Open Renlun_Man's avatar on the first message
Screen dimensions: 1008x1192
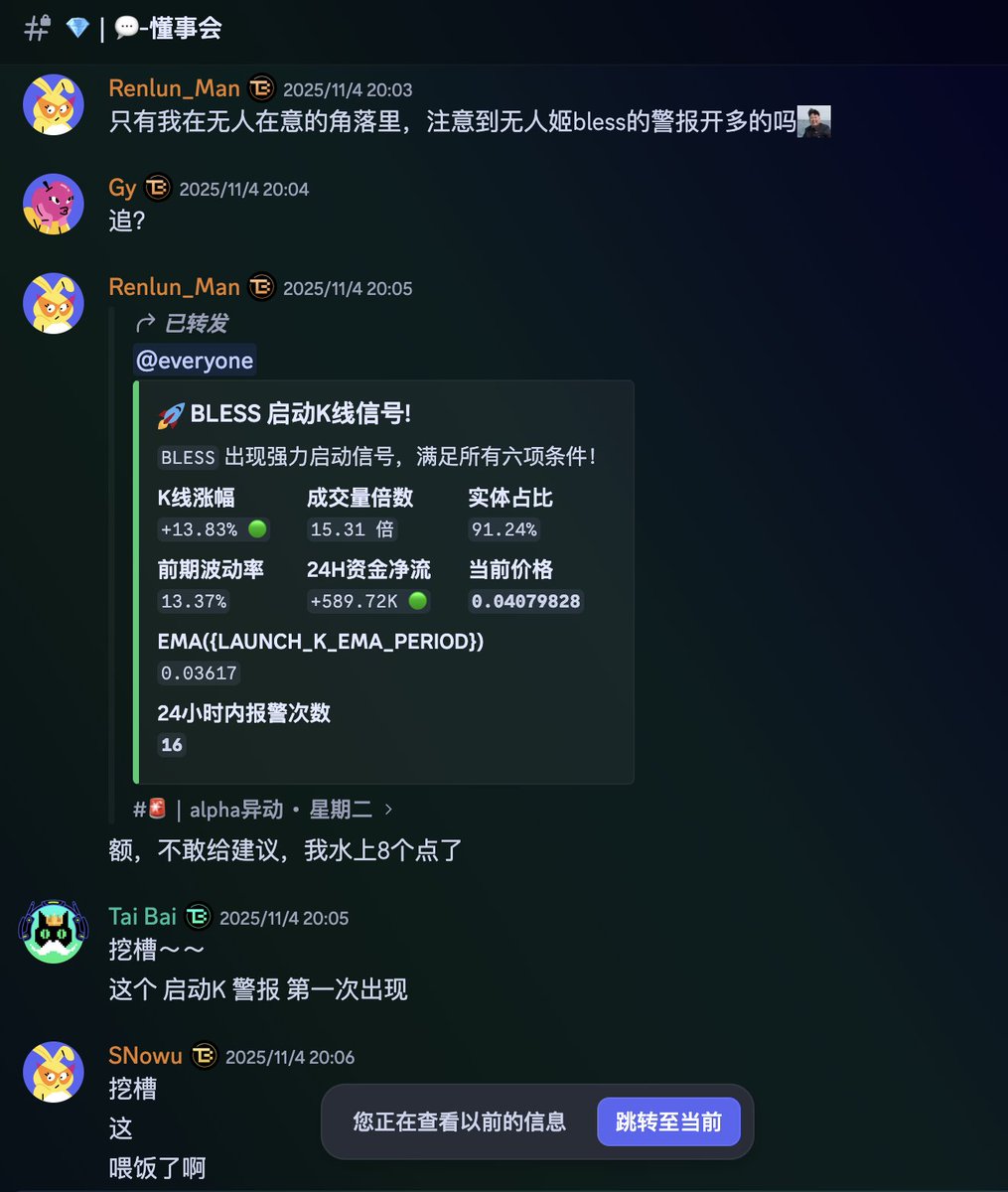(53, 103)
